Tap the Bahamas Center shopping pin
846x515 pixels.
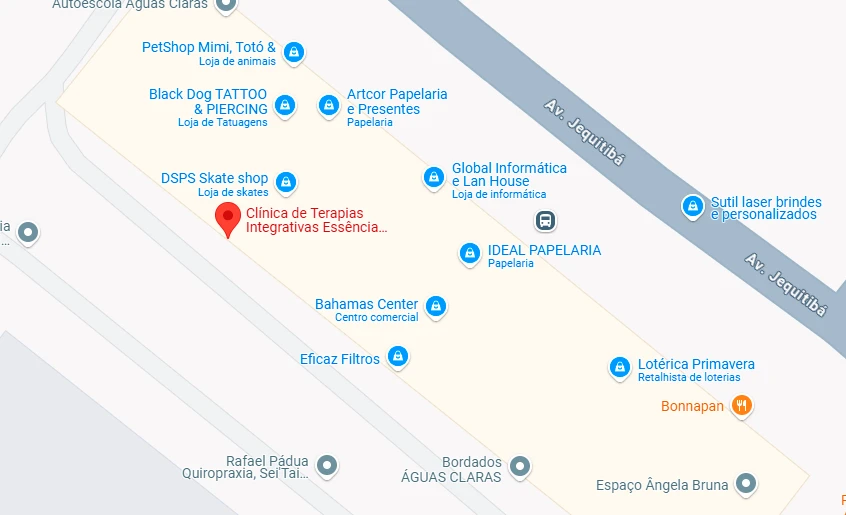(x=435, y=305)
